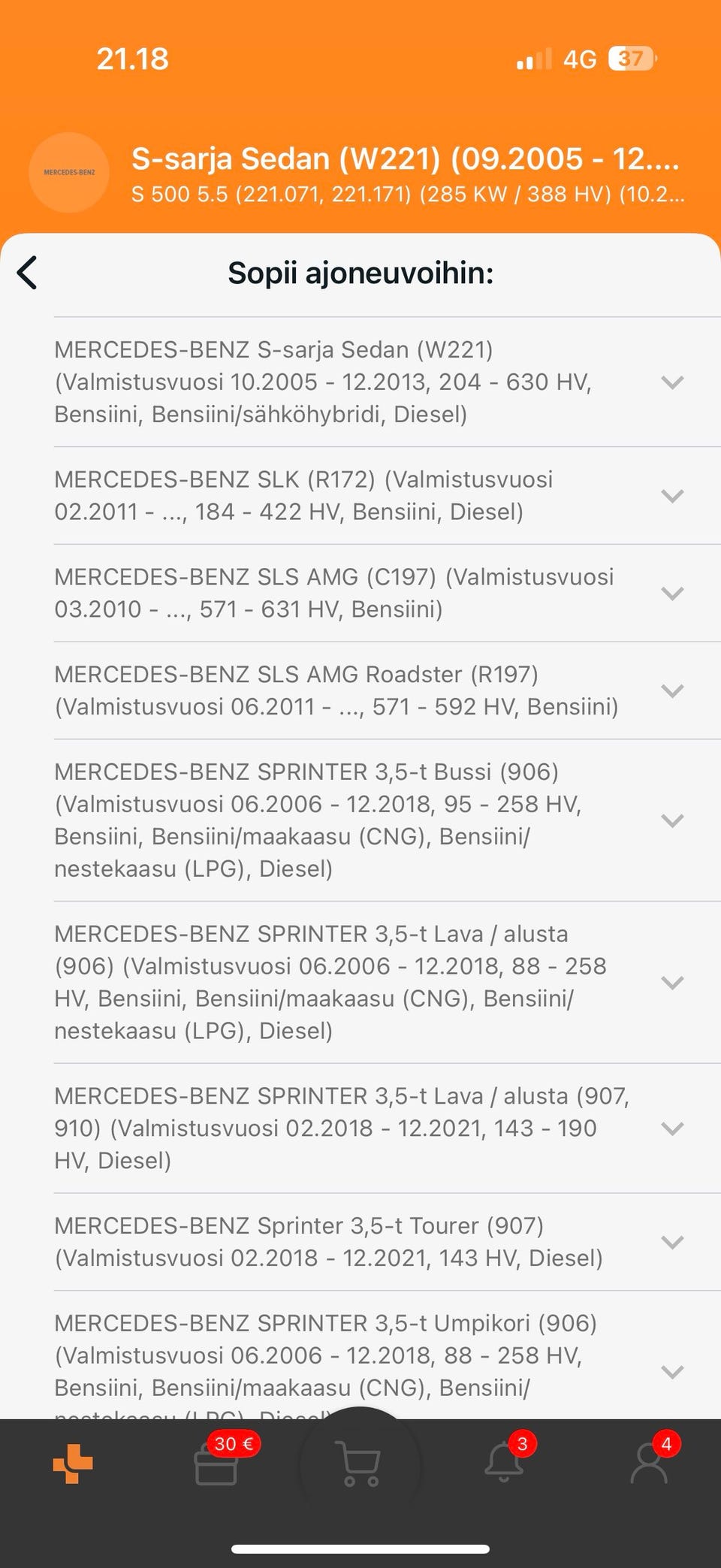Open the notifications bell
Screen dimensions: 721x1568
504,1464
